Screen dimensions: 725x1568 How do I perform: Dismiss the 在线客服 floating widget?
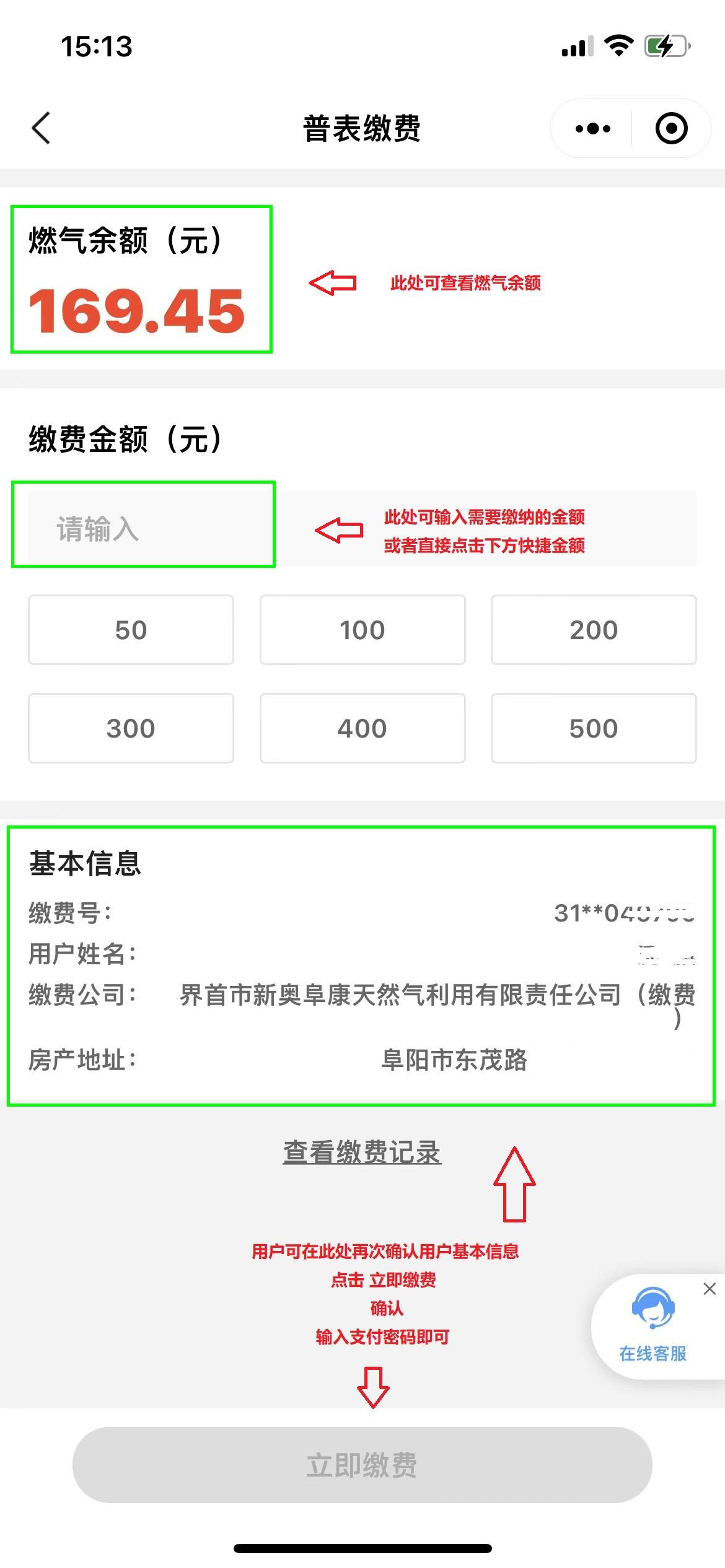(710, 1289)
